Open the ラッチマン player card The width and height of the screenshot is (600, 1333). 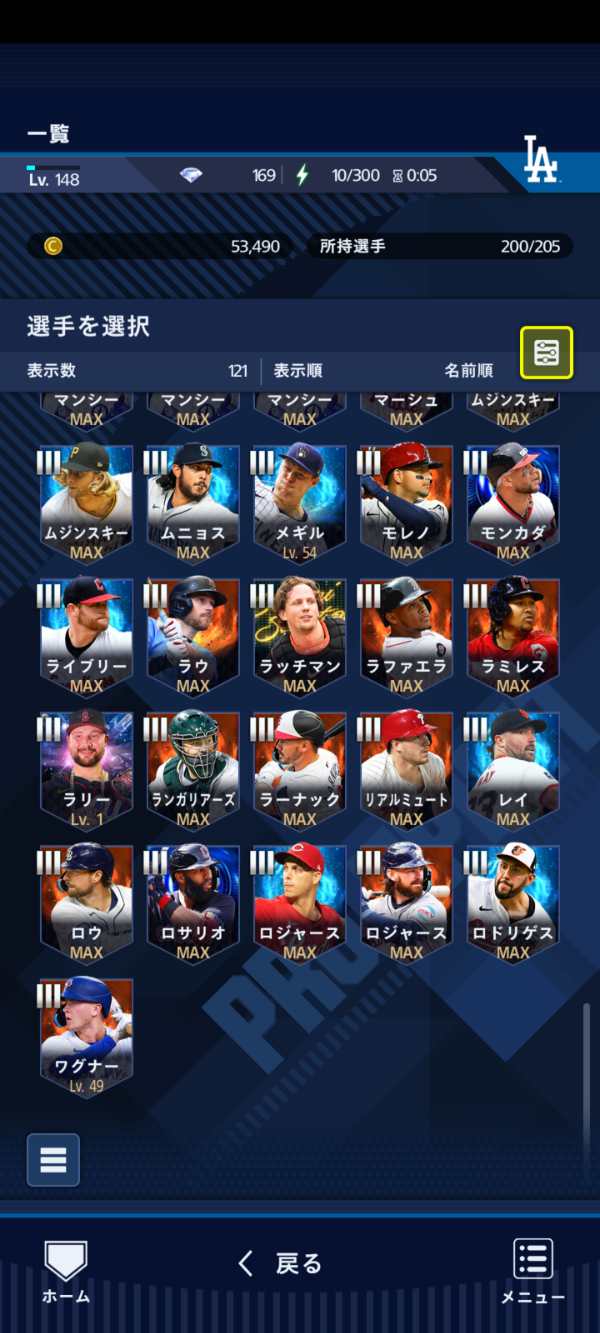[x=300, y=638]
